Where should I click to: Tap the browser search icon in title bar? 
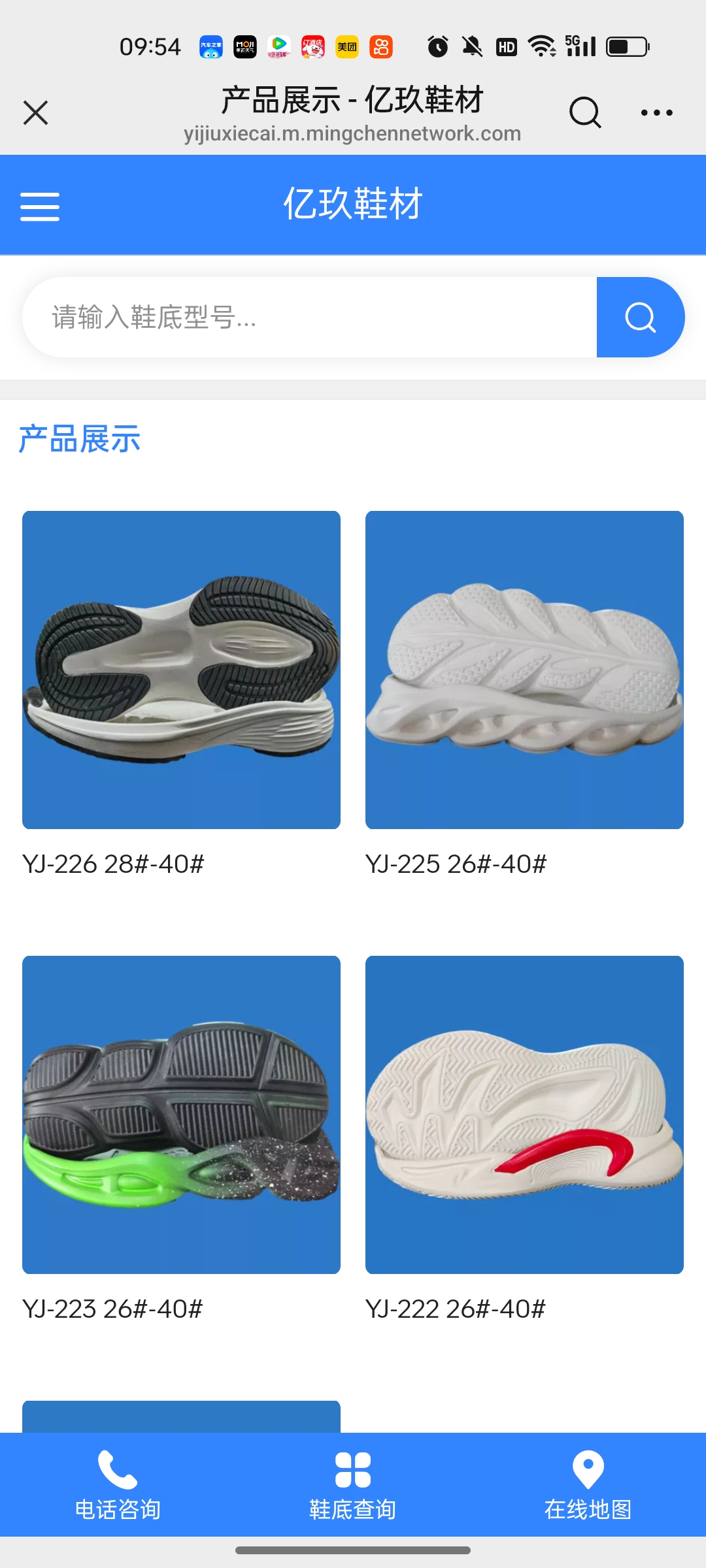[x=584, y=112]
